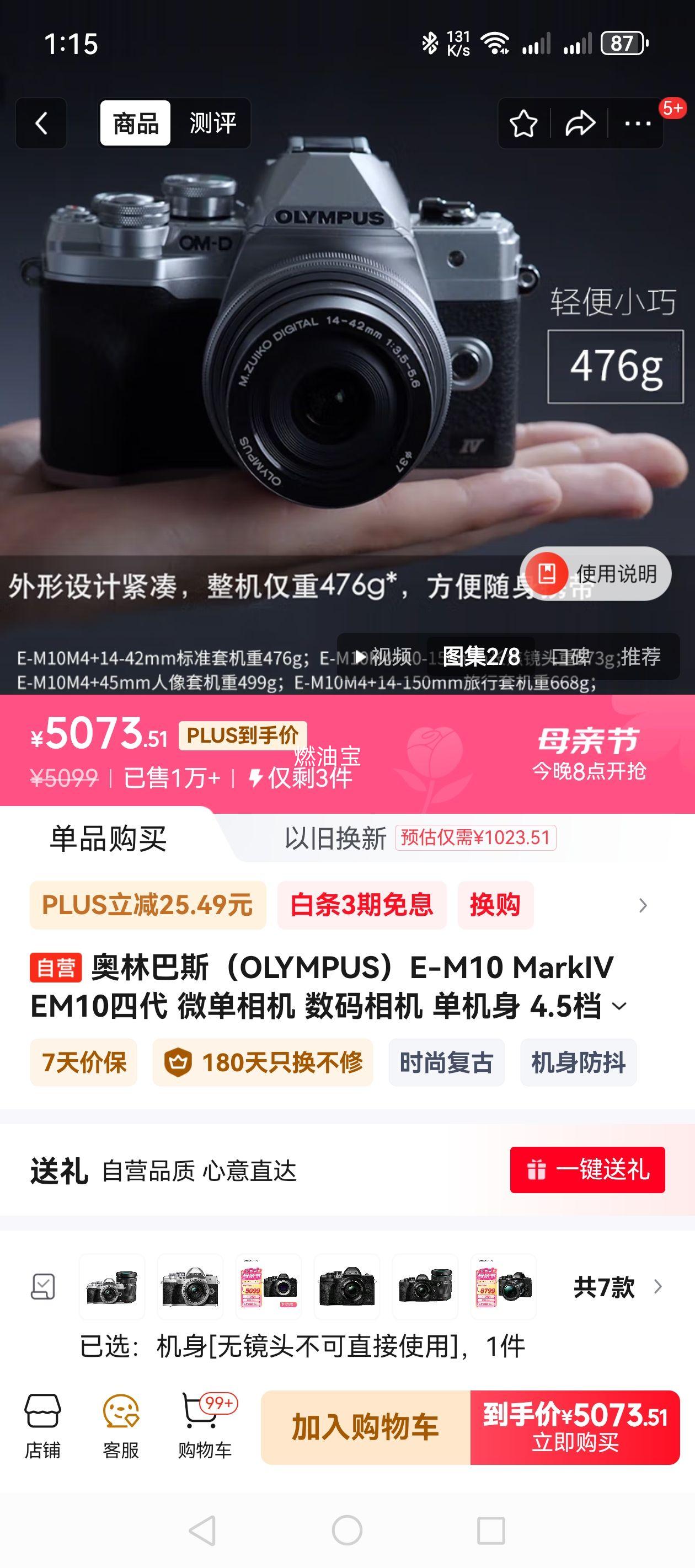Viewport: 695px width, 1568px height.
Task: Share the product via the share arrow icon
Action: tap(580, 123)
